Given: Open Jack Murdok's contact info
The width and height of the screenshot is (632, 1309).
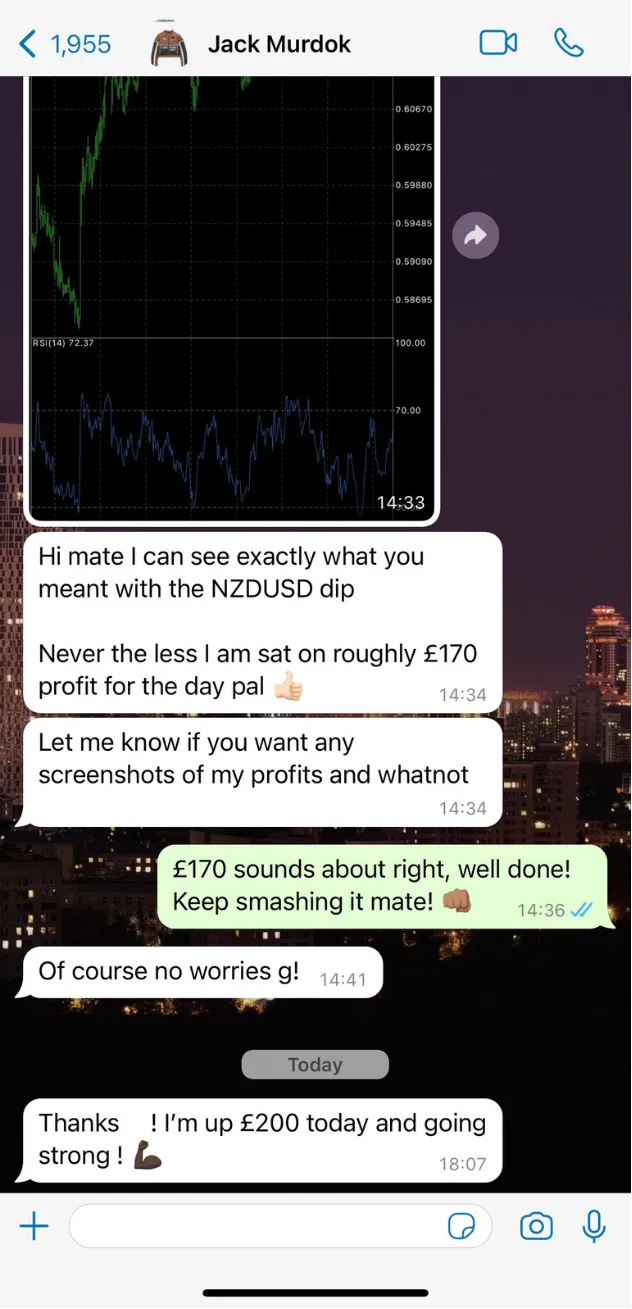Looking at the screenshot, I should click(279, 44).
